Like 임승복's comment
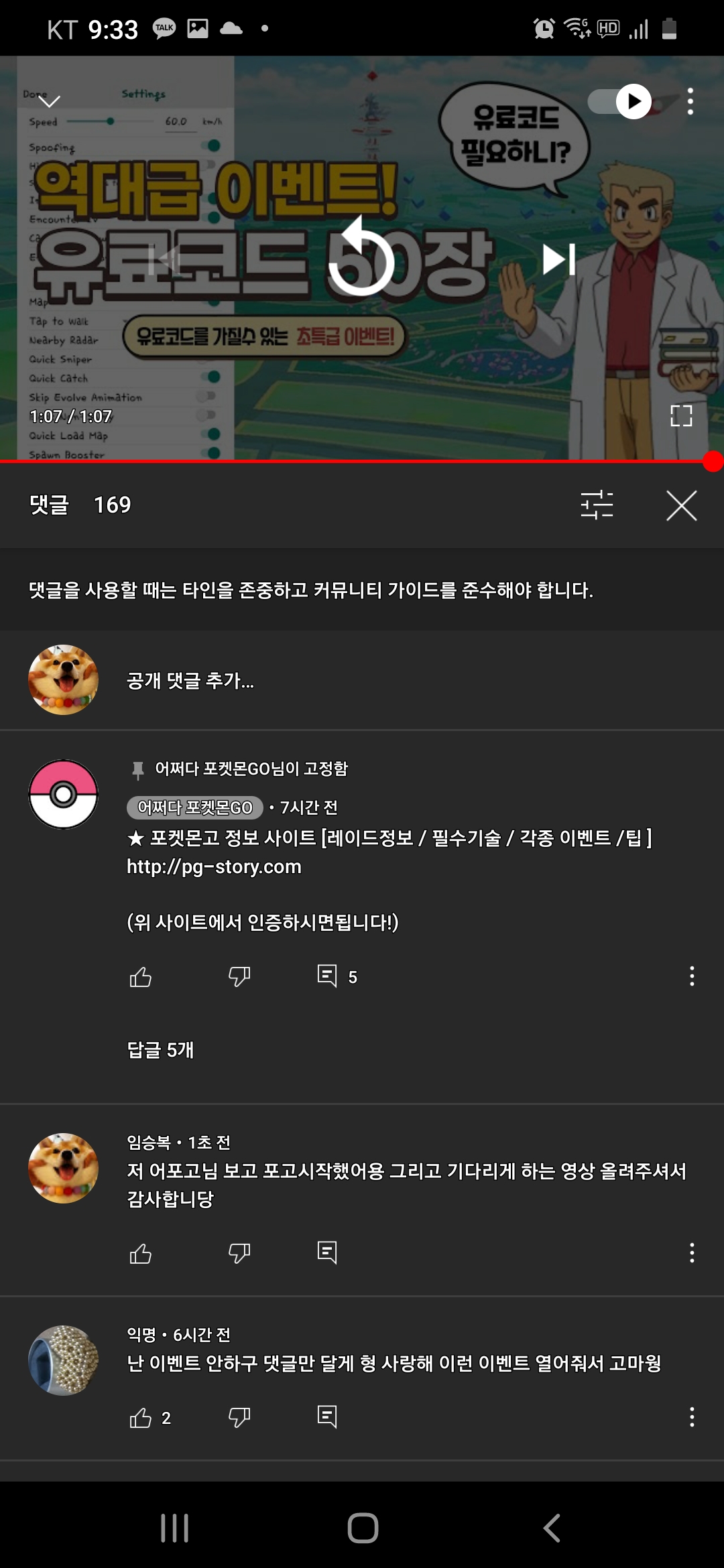 141,1253
